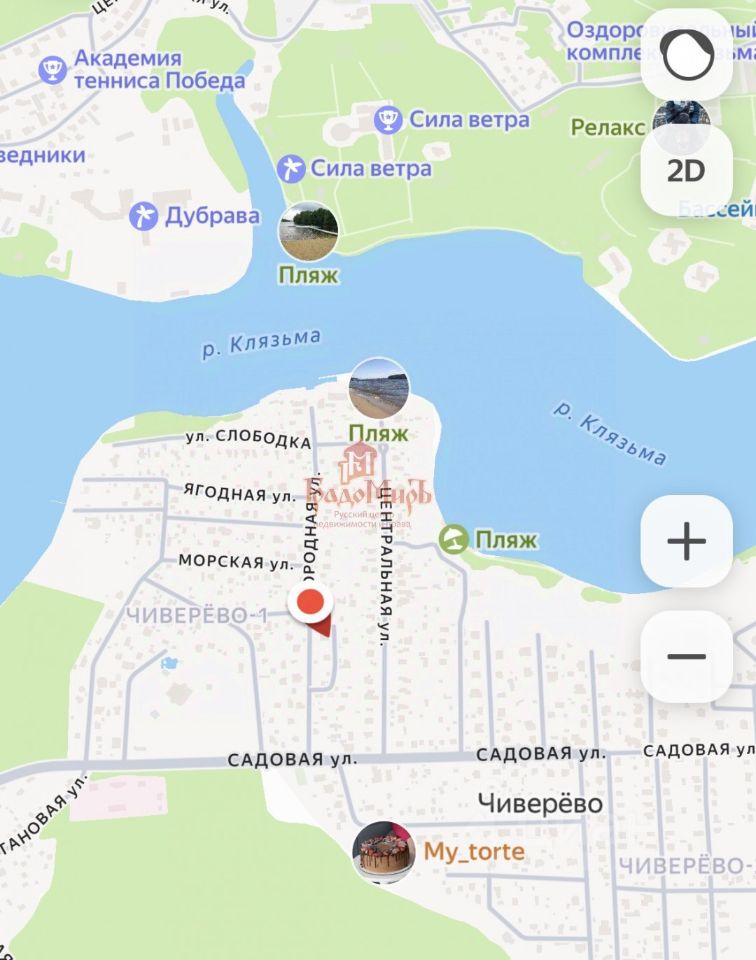This screenshot has width=756, height=960.
Task: Zoom in with the plus button
Action: pyautogui.click(x=686, y=541)
